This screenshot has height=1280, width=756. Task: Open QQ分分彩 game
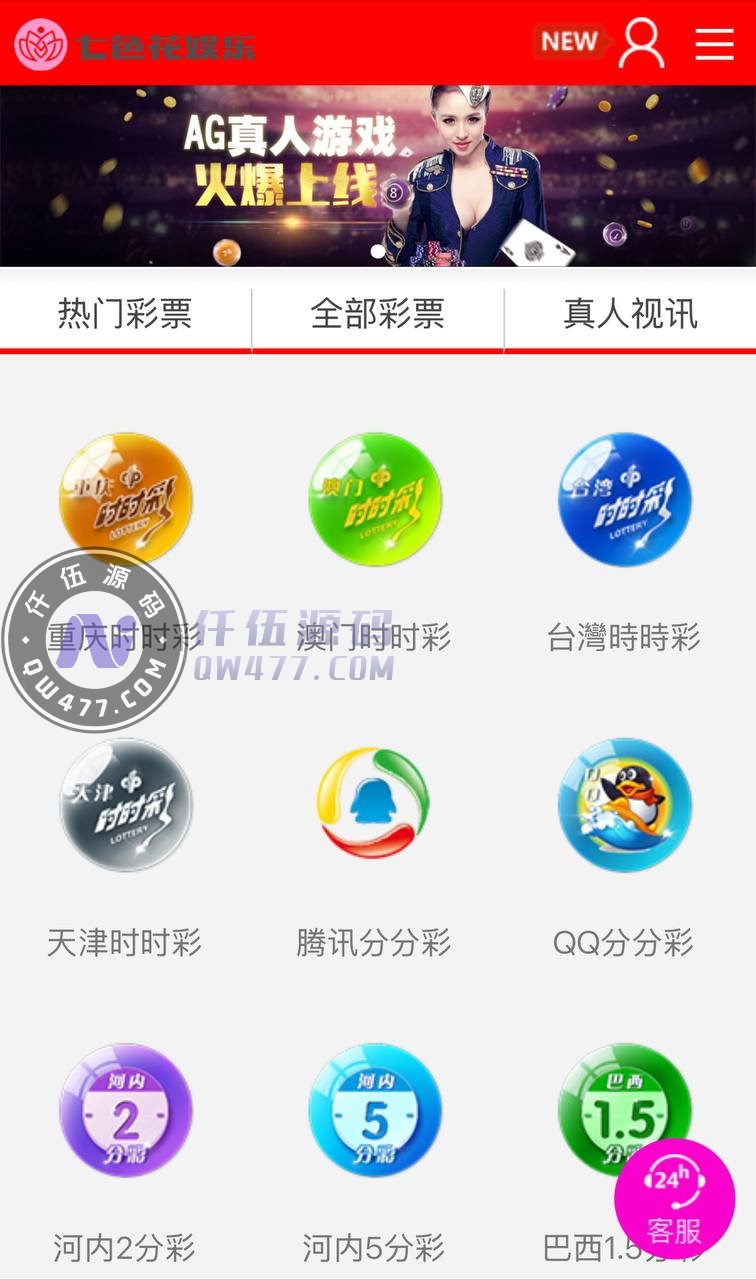coord(624,806)
